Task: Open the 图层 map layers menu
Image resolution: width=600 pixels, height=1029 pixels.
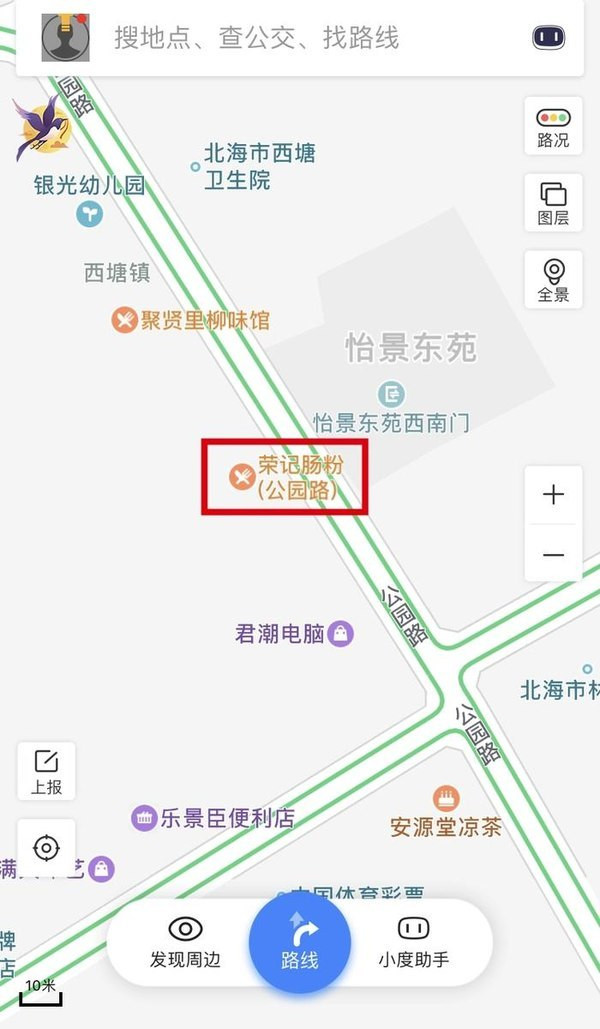Action: (x=553, y=203)
